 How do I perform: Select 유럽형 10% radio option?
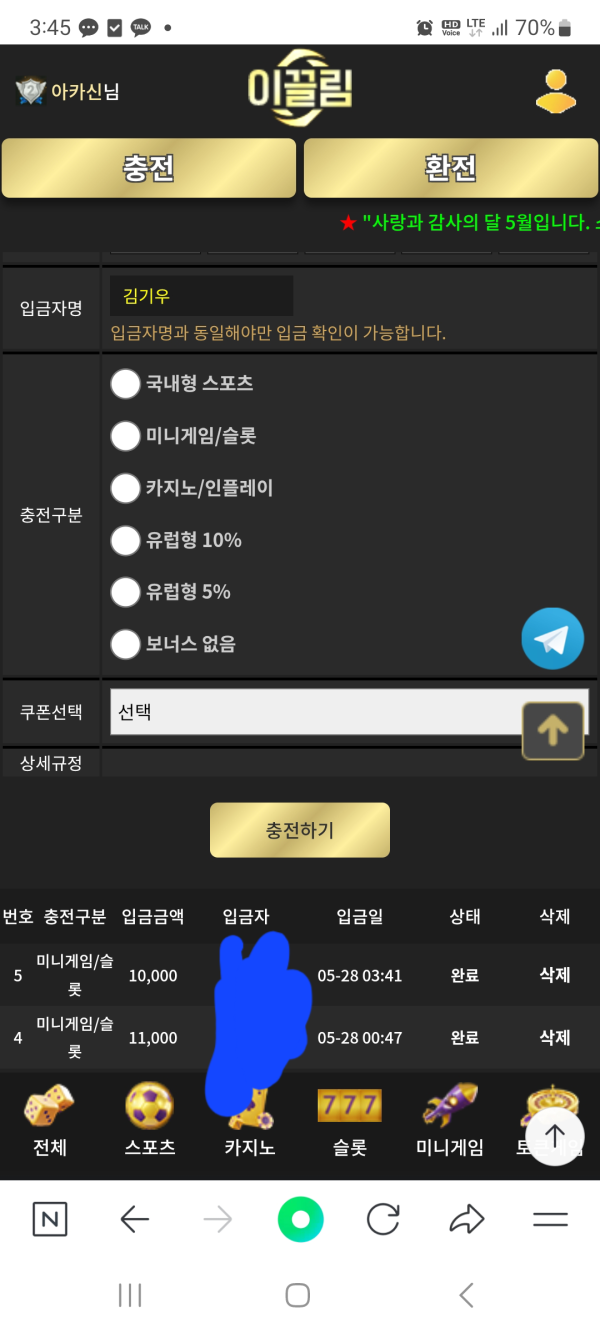pyautogui.click(x=125, y=540)
